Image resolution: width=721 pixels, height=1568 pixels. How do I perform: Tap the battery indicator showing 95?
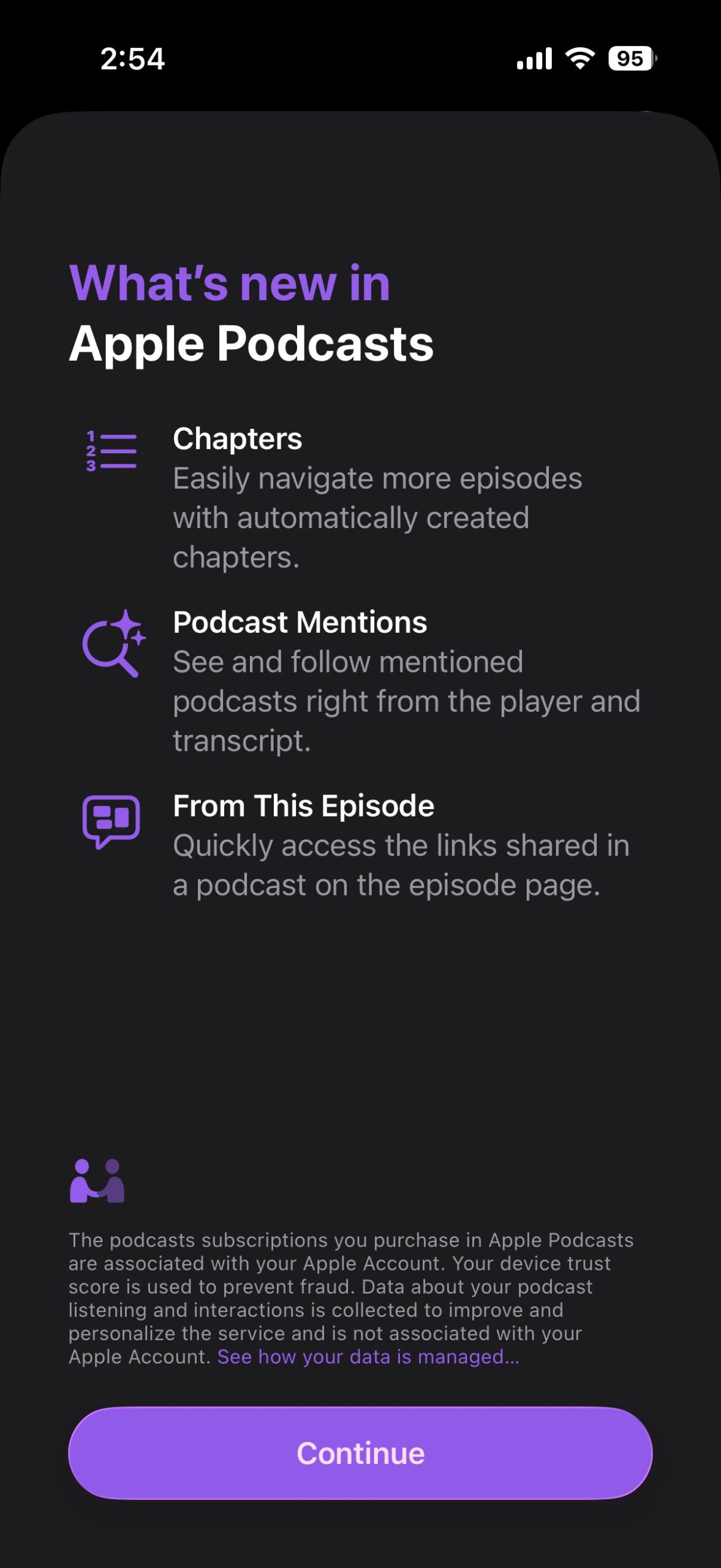pos(630,58)
